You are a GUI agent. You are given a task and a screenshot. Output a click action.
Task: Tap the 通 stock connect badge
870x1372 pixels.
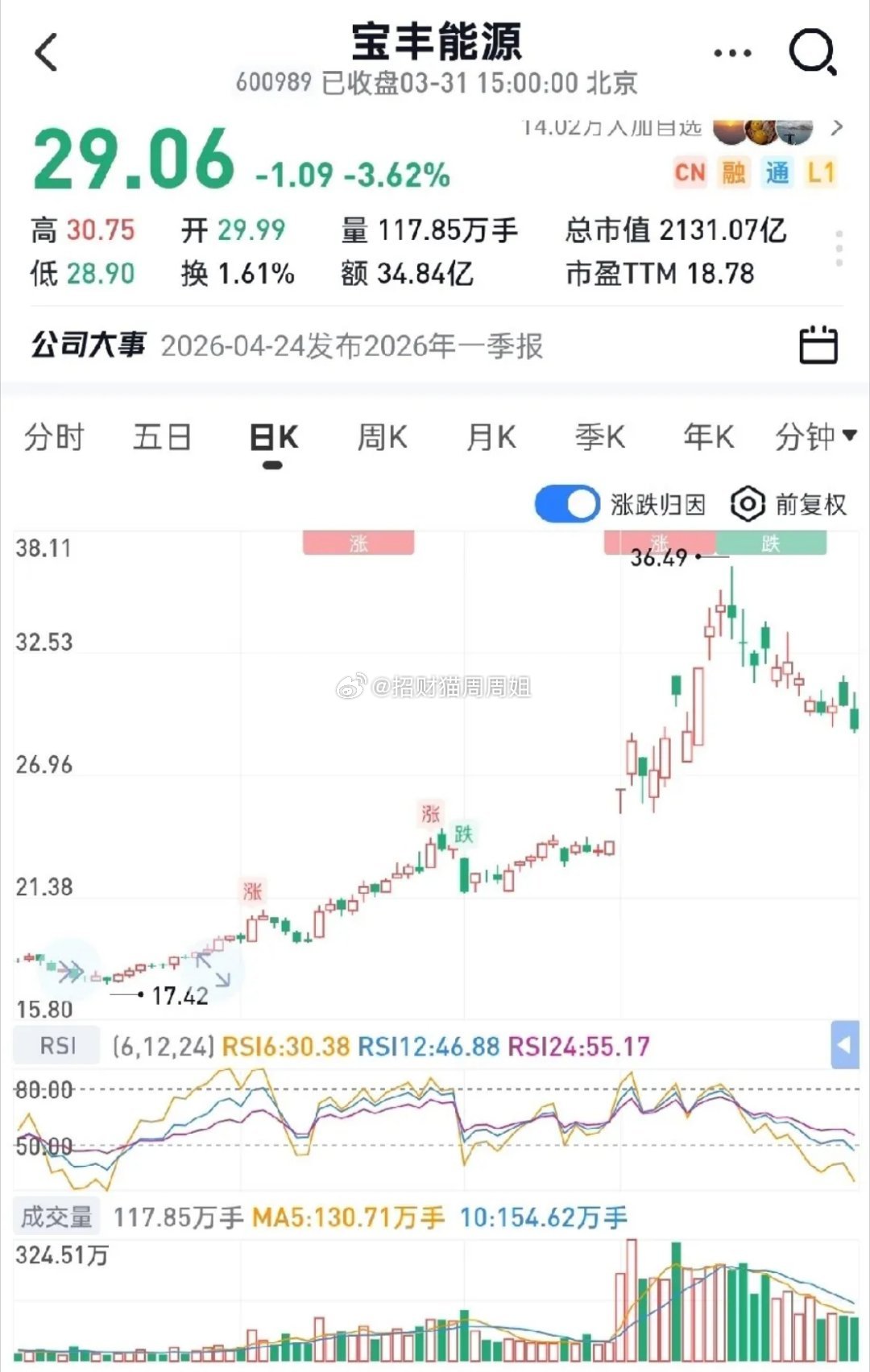(778, 171)
